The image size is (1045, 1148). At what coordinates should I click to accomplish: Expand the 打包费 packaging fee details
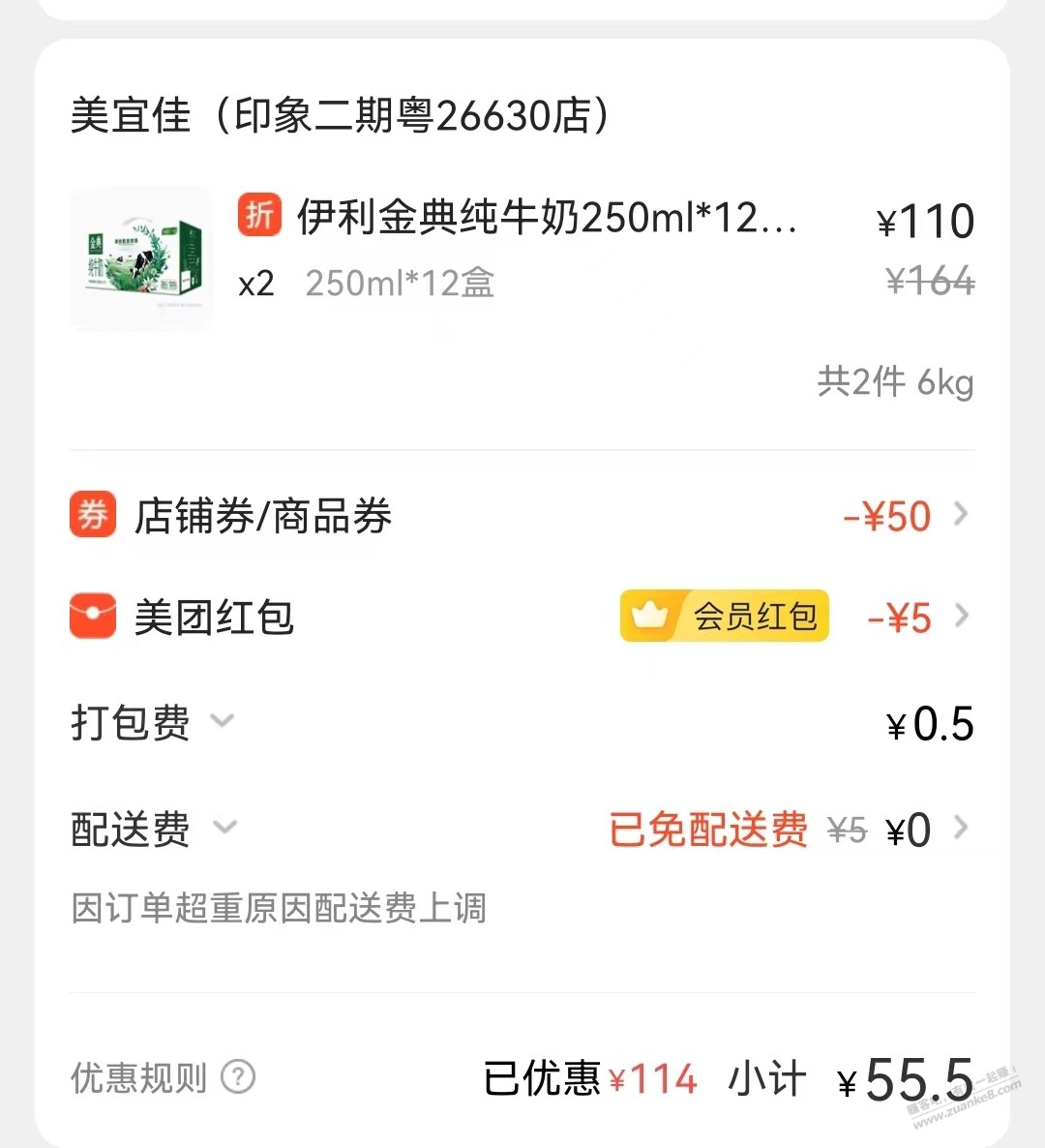pos(223,721)
